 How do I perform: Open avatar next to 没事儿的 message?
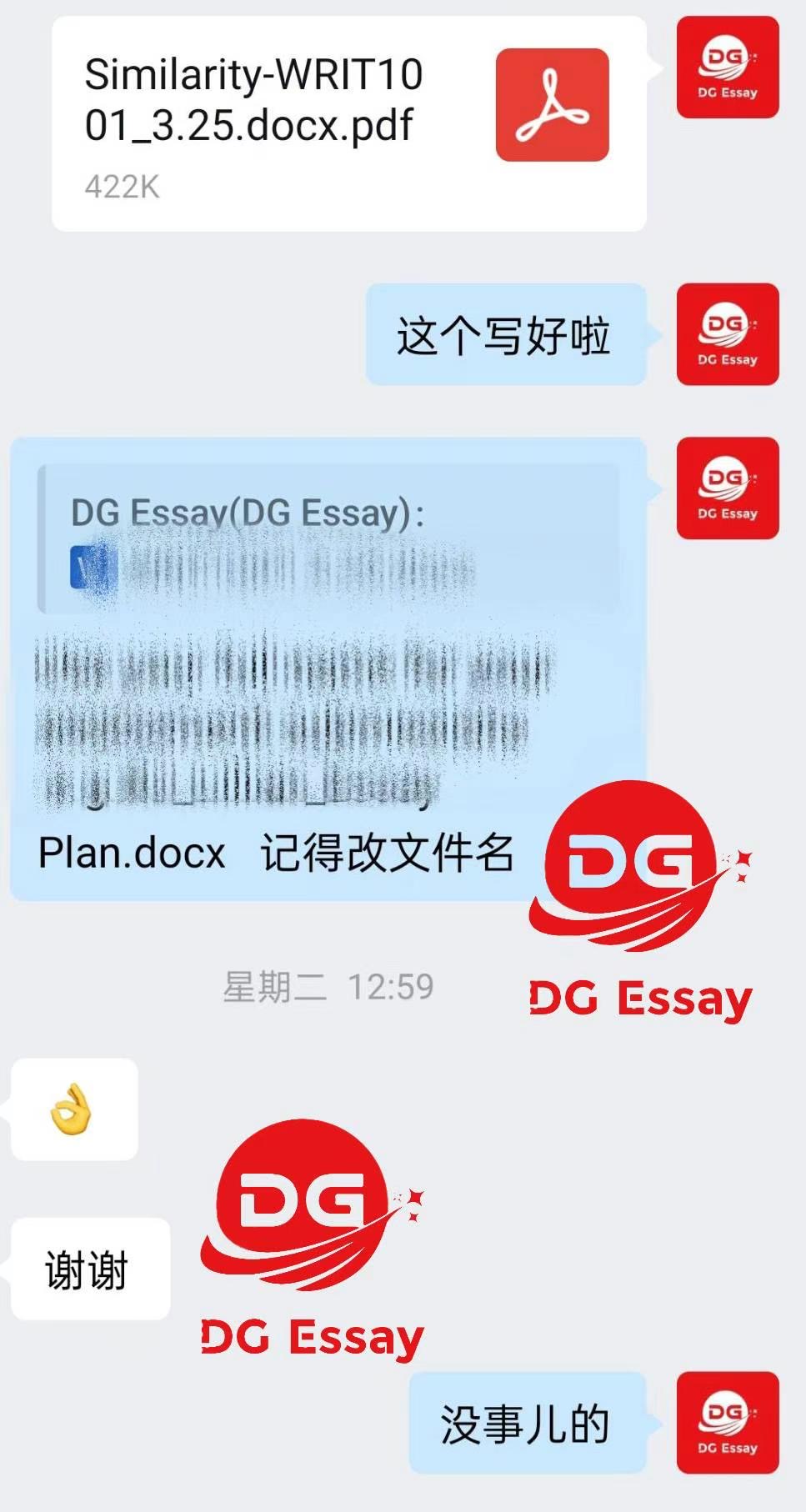(727, 1423)
